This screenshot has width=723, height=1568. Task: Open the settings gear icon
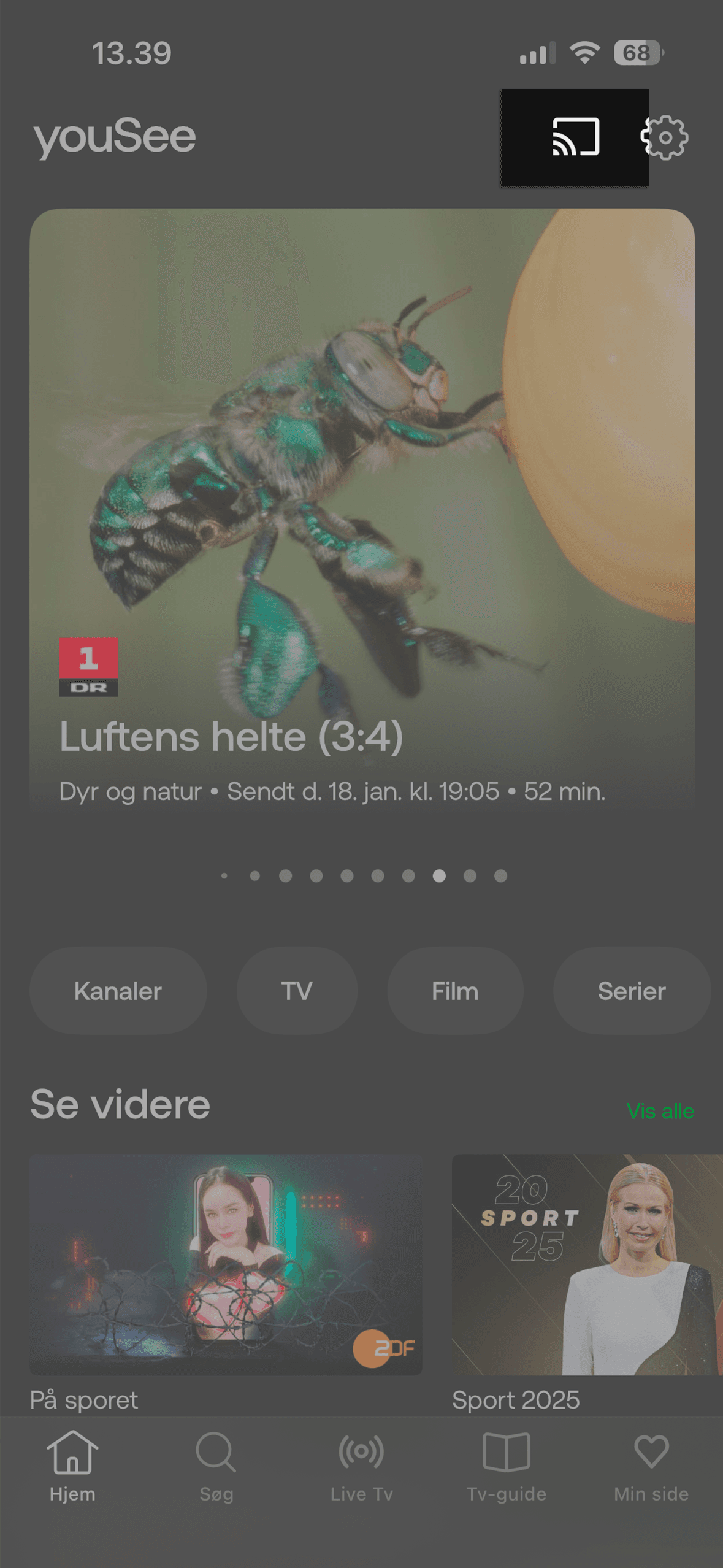(665, 138)
